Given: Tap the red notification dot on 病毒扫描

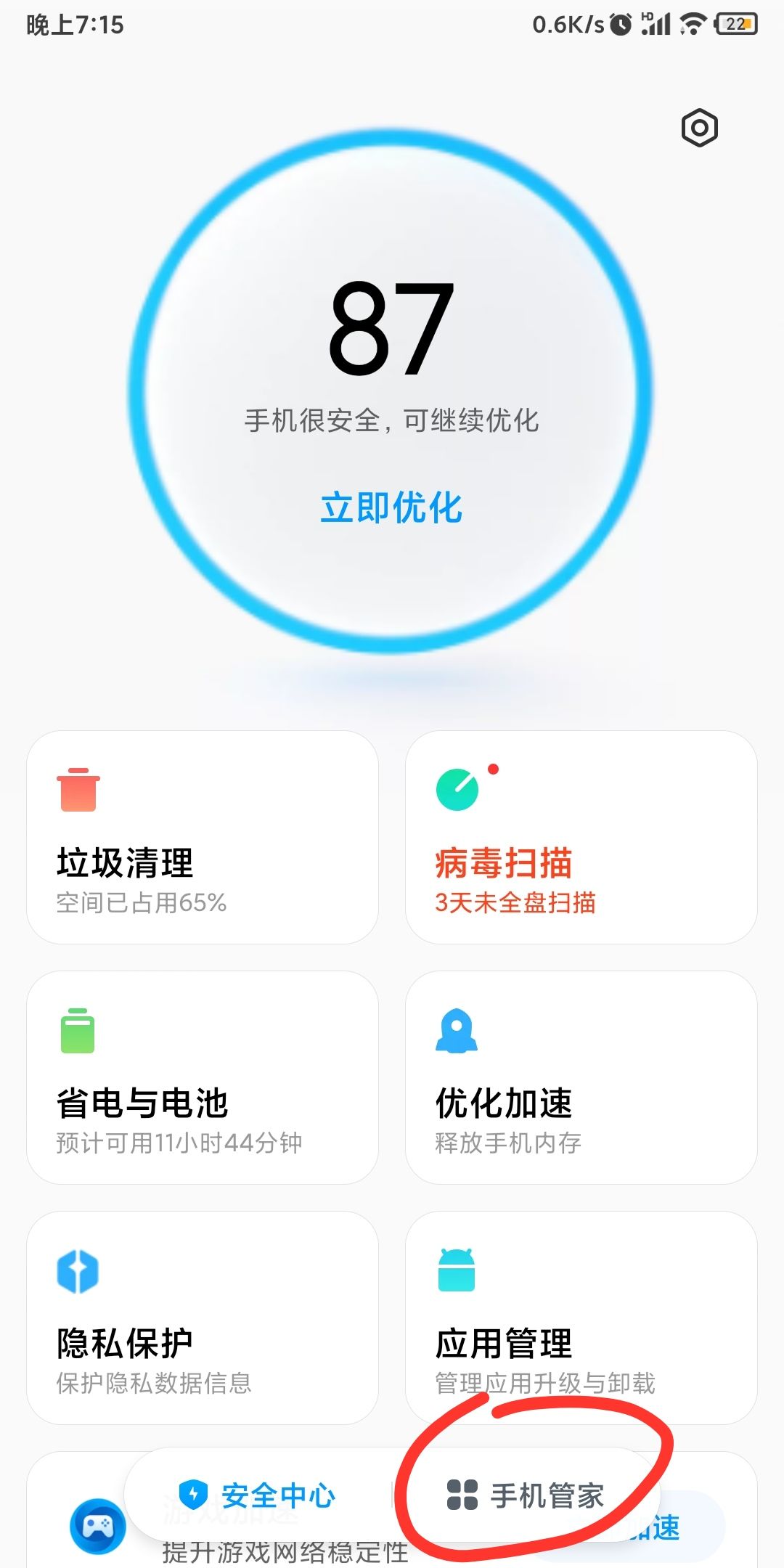Looking at the screenshot, I should (x=494, y=768).
